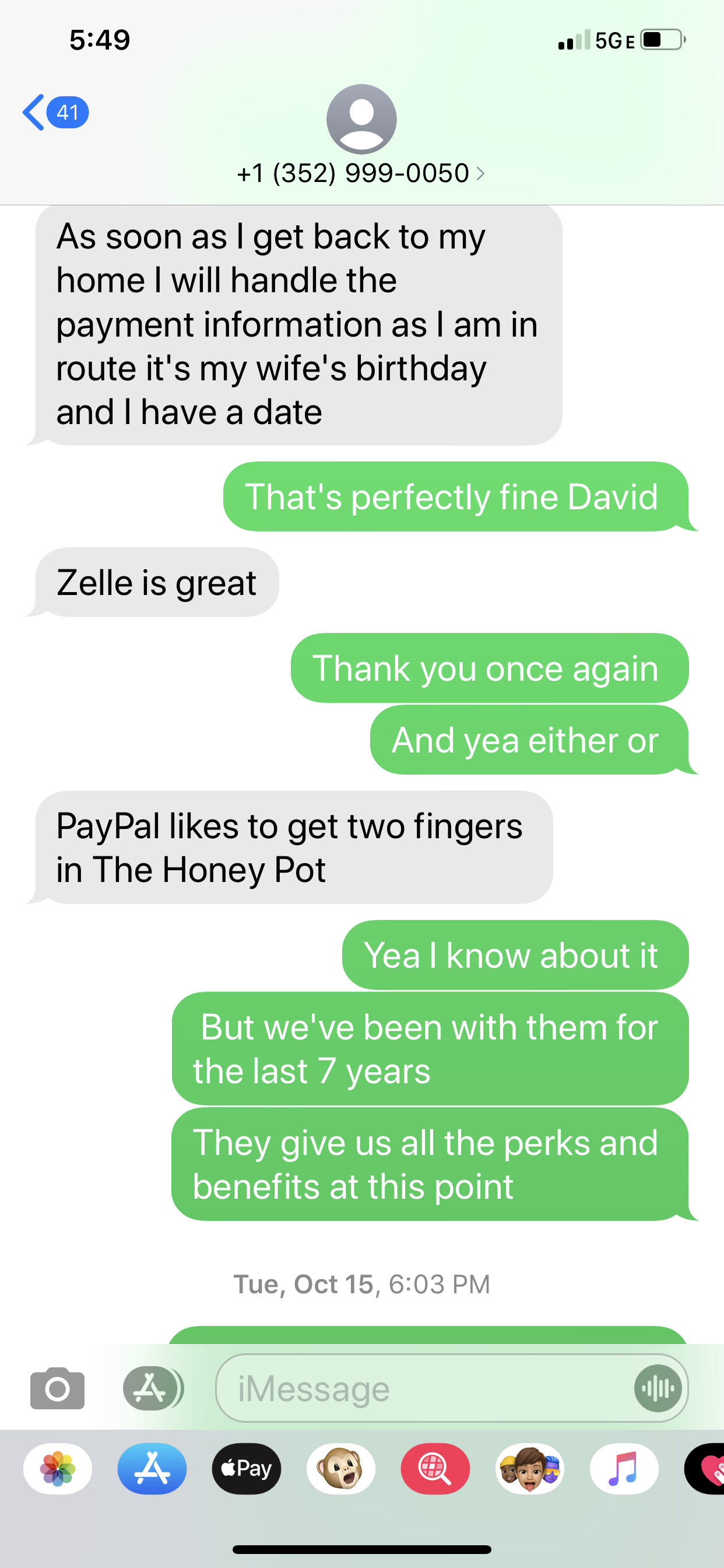The image size is (724, 1568).
Task: Open the Memoji stickers app
Action: (530, 1469)
